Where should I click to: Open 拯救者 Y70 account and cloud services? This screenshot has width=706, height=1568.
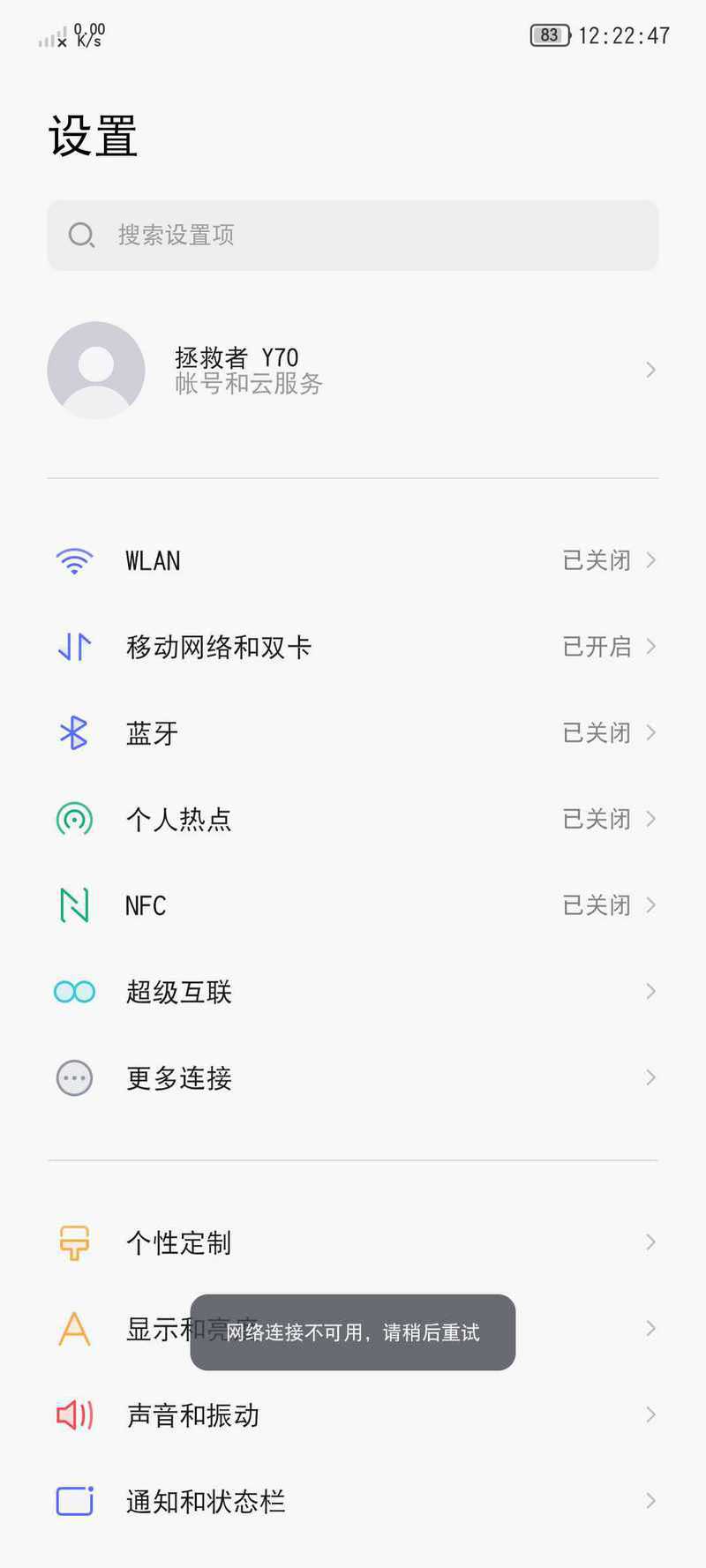click(x=353, y=371)
